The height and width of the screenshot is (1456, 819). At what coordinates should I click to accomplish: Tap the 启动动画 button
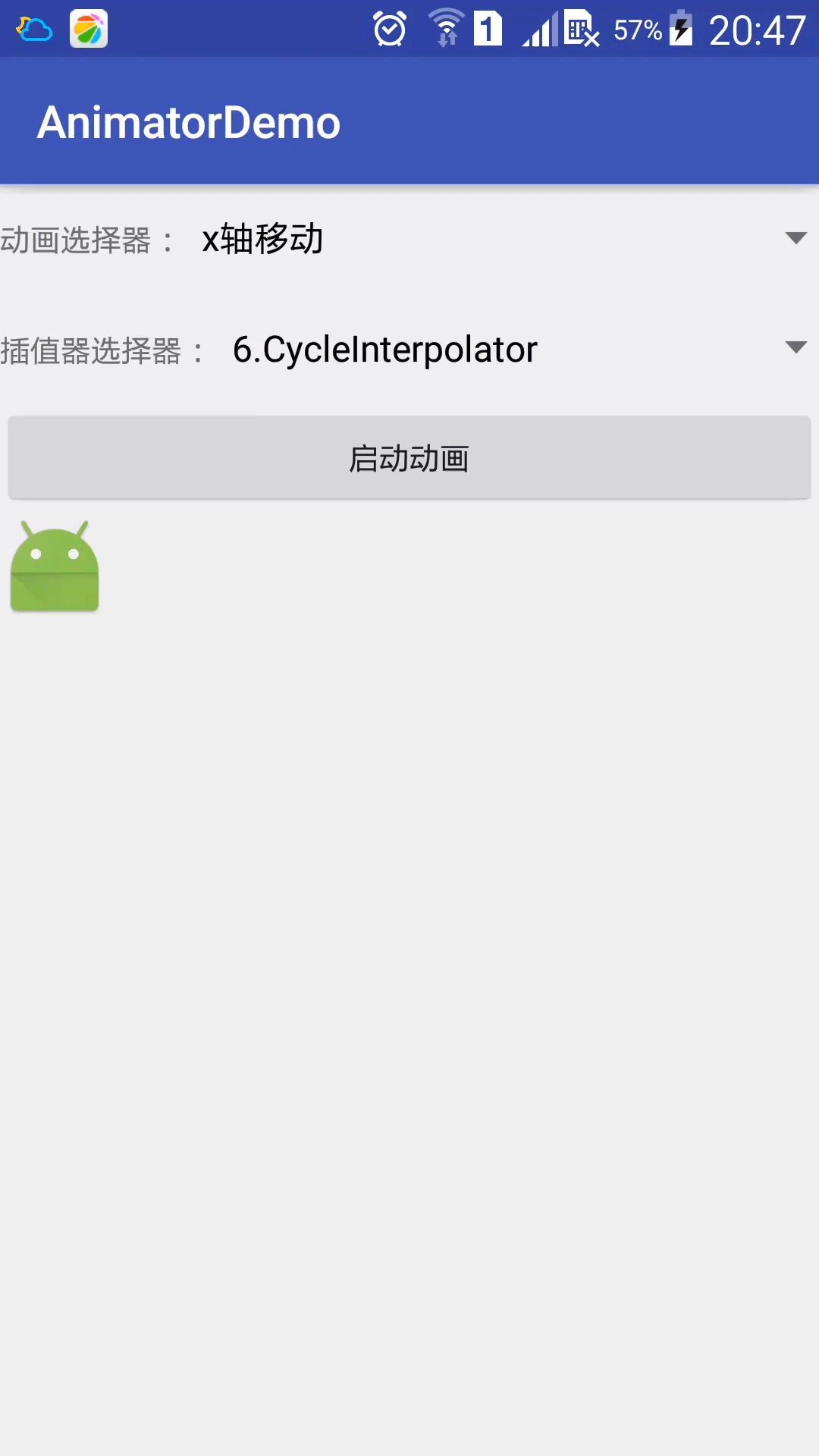(409, 458)
